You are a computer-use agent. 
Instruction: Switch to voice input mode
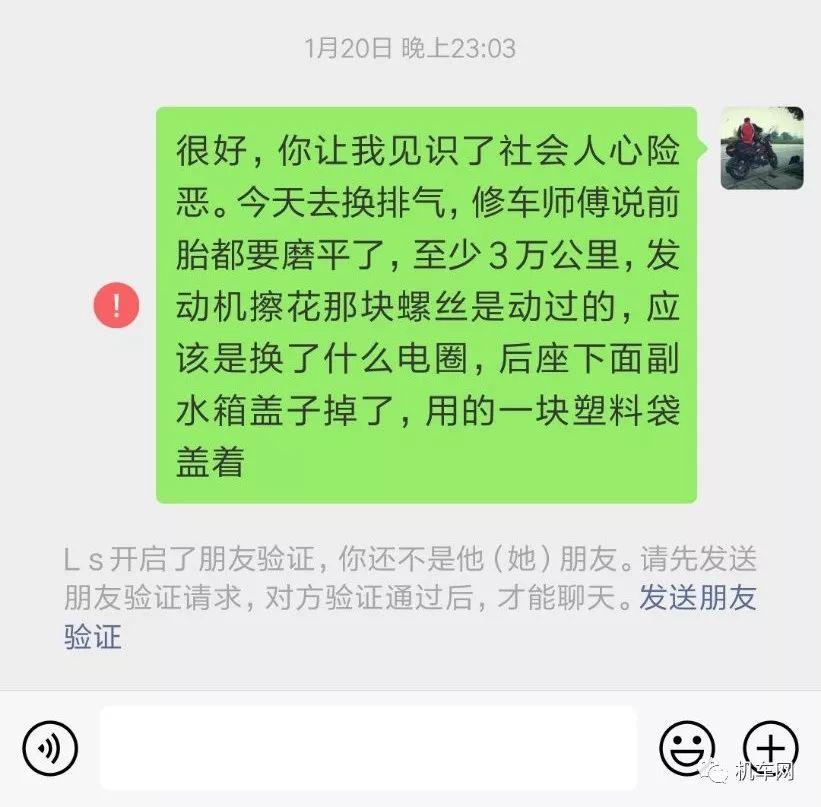click(51, 746)
